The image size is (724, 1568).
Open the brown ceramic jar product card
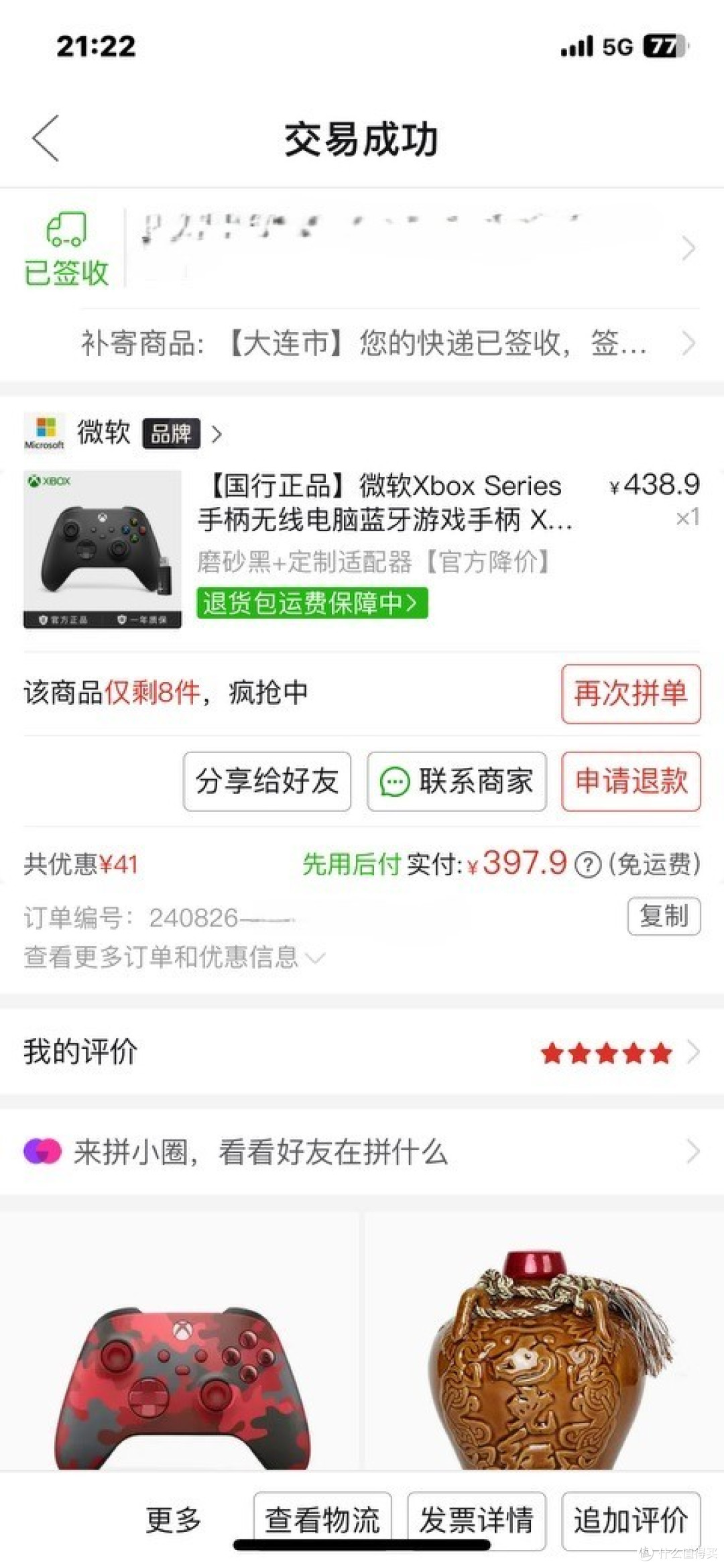click(x=544, y=1340)
